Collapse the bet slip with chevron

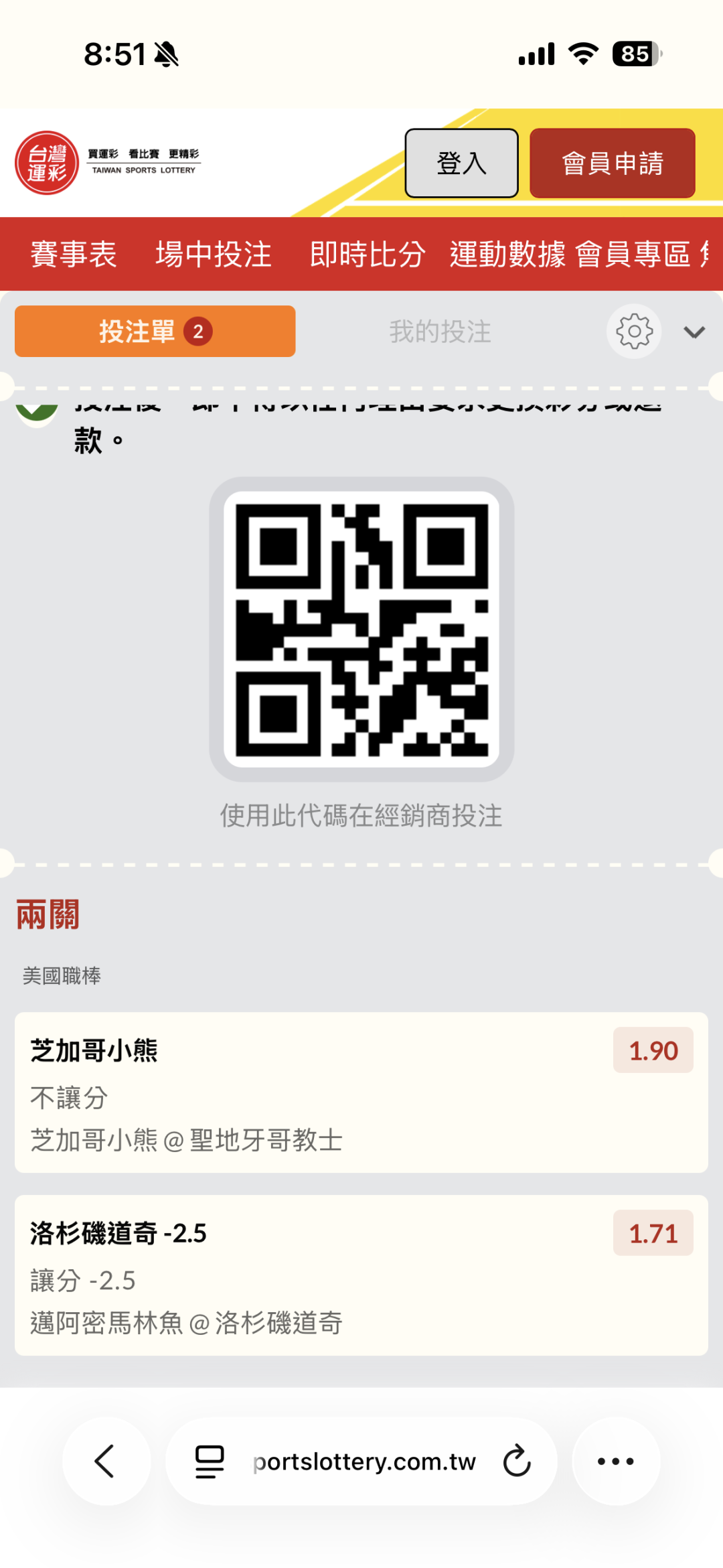click(x=694, y=332)
